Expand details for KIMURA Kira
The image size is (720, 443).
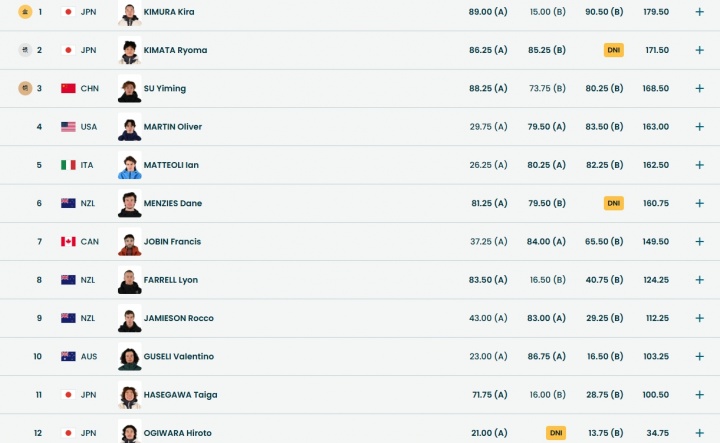point(699,12)
